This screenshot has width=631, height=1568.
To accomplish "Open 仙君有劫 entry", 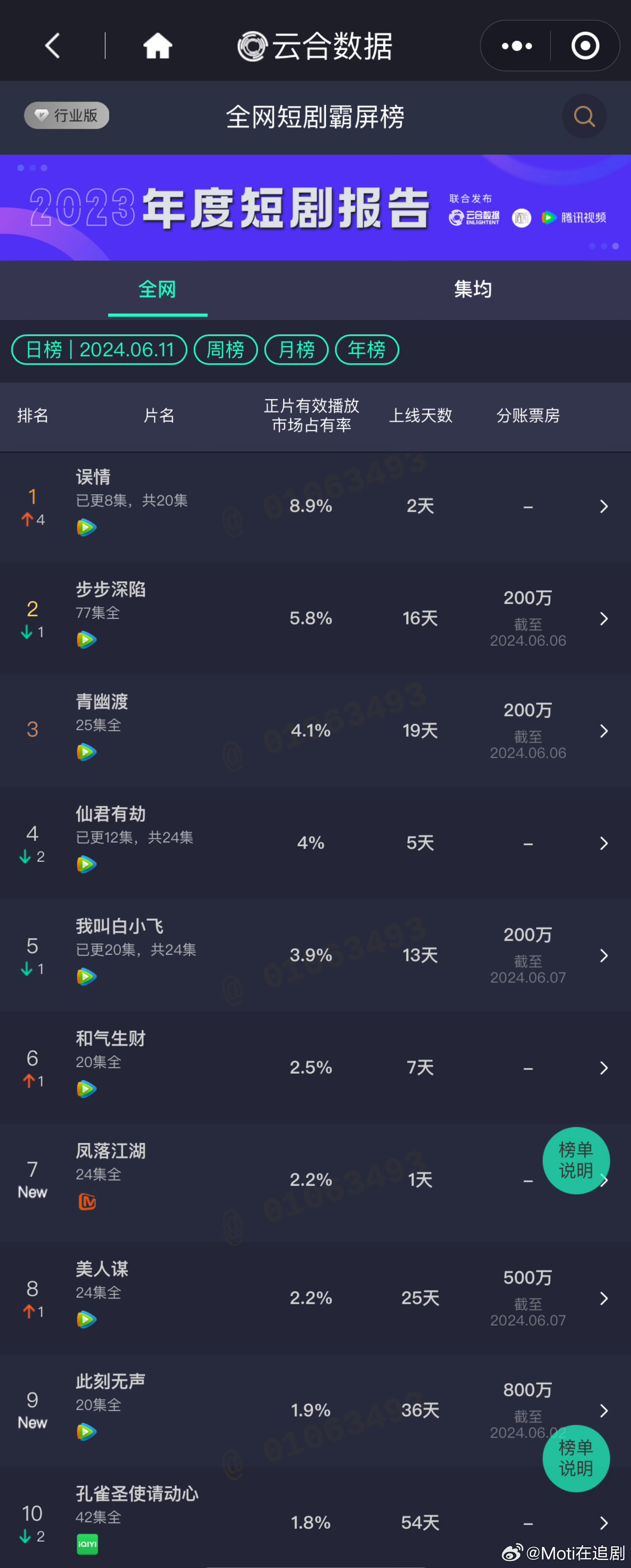I will (x=315, y=842).
